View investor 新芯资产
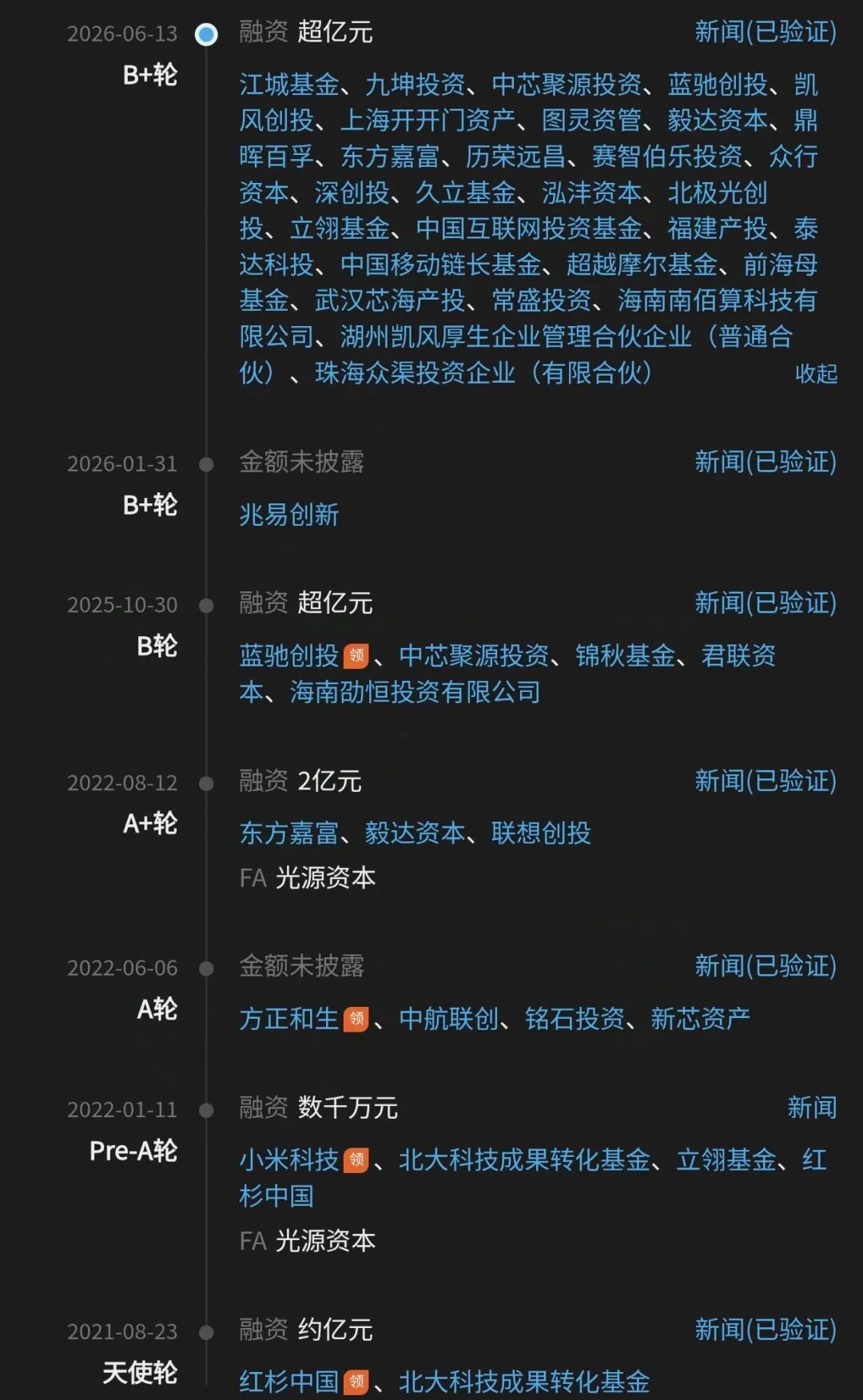The width and height of the screenshot is (863, 1400). tap(701, 1019)
